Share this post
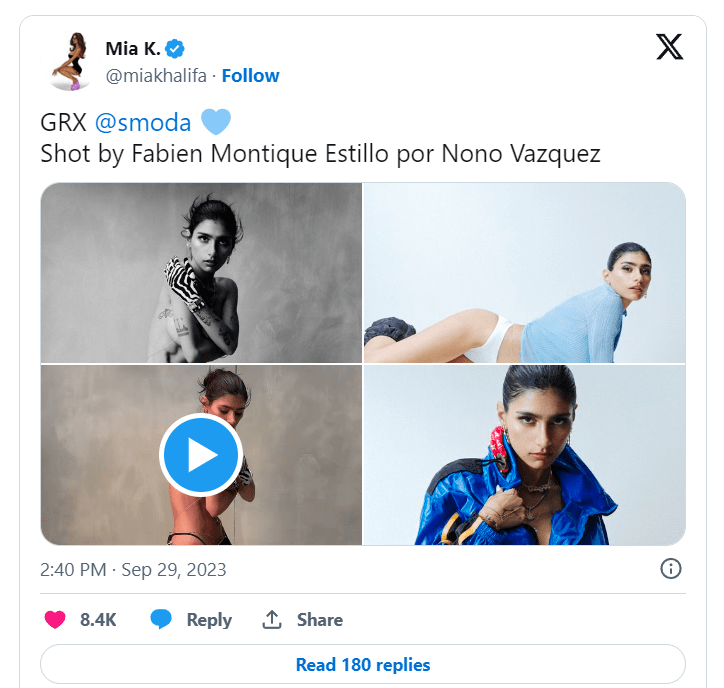The height and width of the screenshot is (688, 724). (x=303, y=620)
